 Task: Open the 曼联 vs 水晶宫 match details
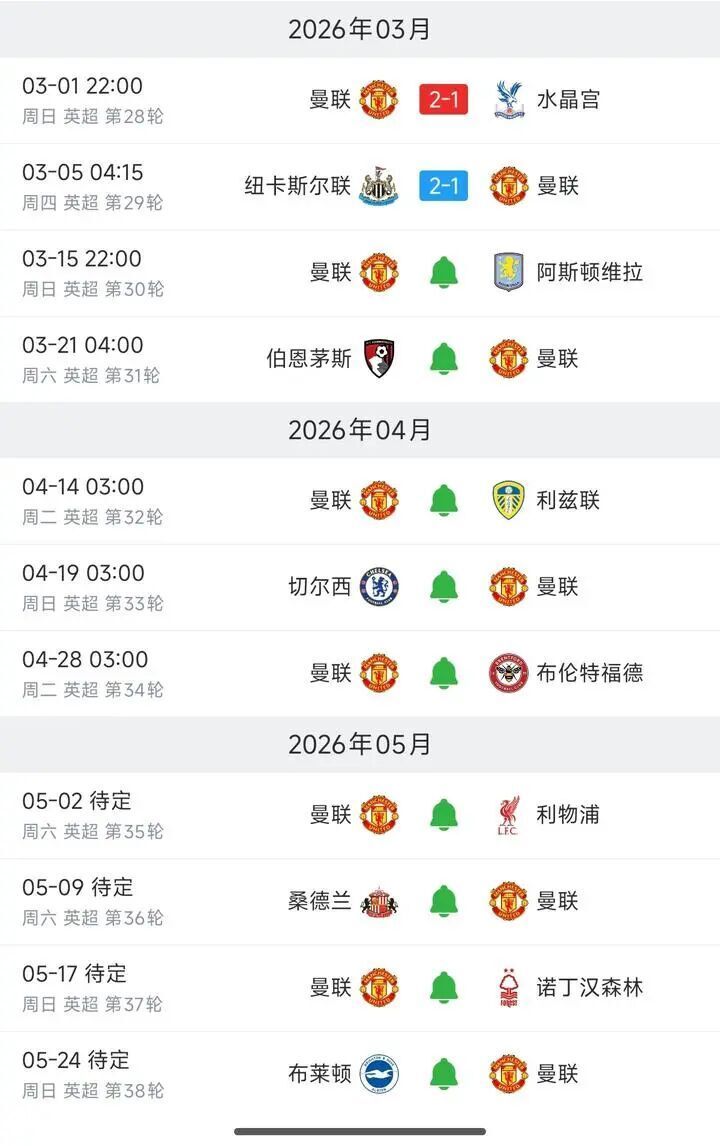pos(444,100)
